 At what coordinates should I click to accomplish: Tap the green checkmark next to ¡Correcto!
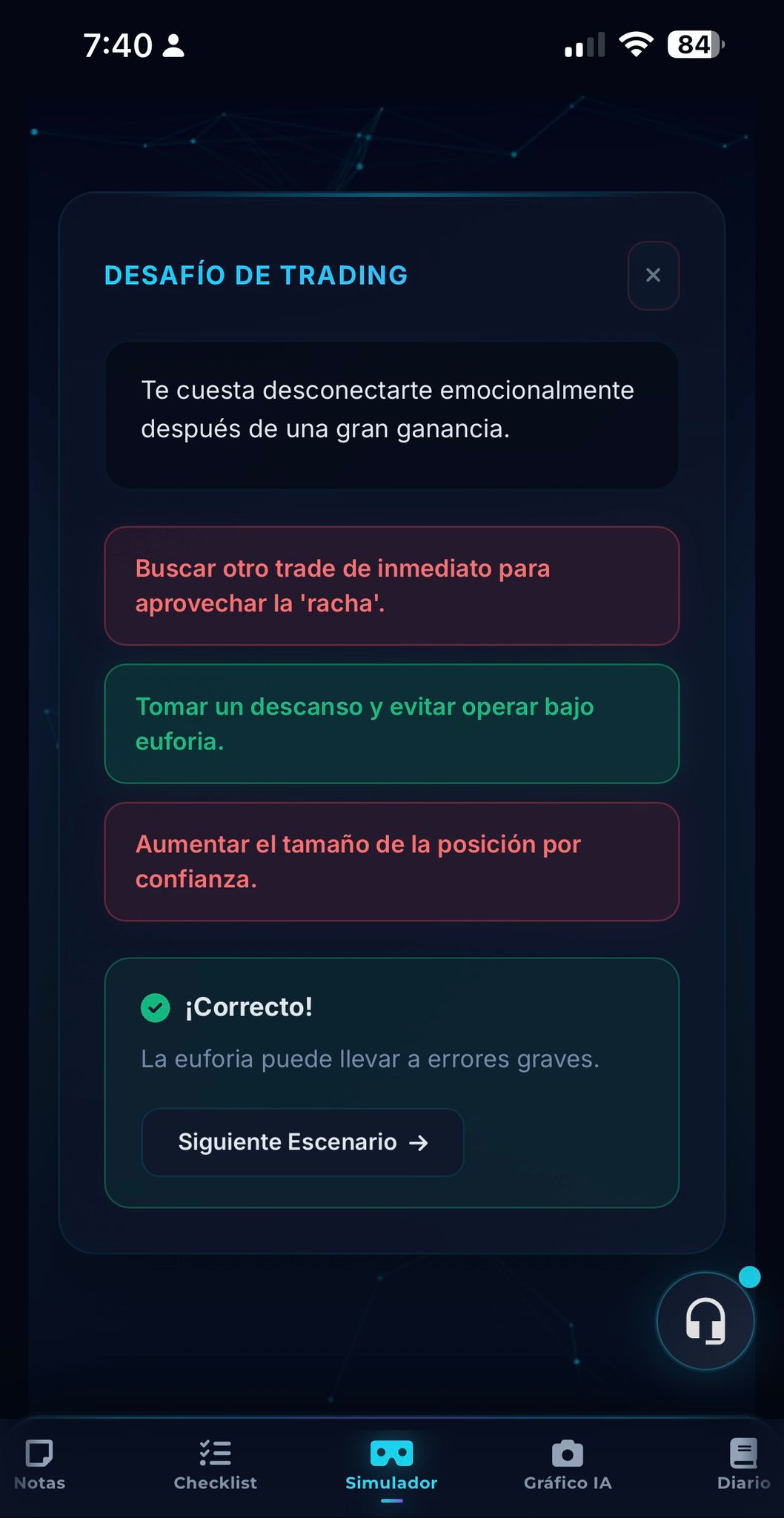click(x=156, y=1007)
